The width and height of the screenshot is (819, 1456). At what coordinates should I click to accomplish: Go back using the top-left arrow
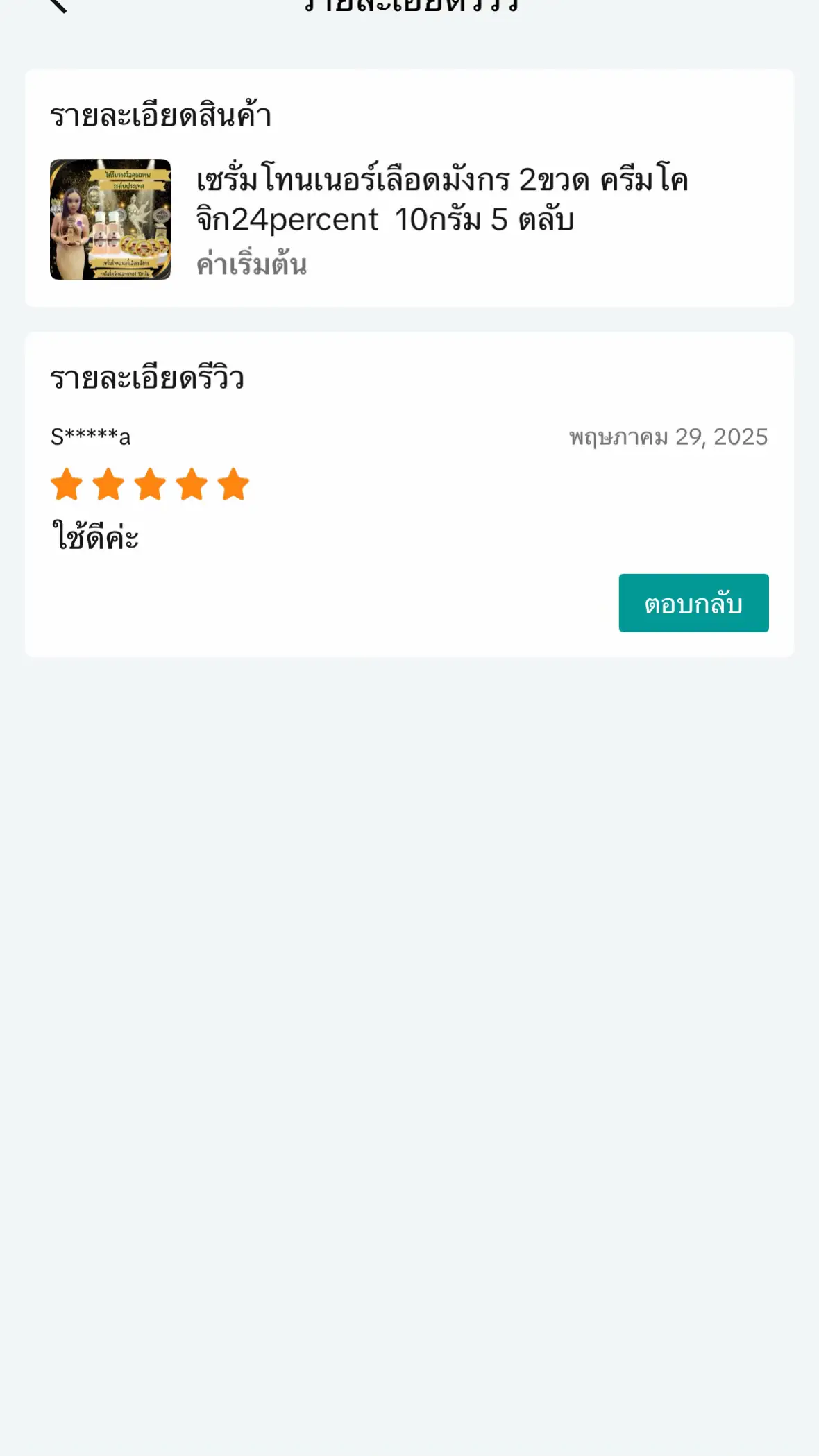coord(58,4)
